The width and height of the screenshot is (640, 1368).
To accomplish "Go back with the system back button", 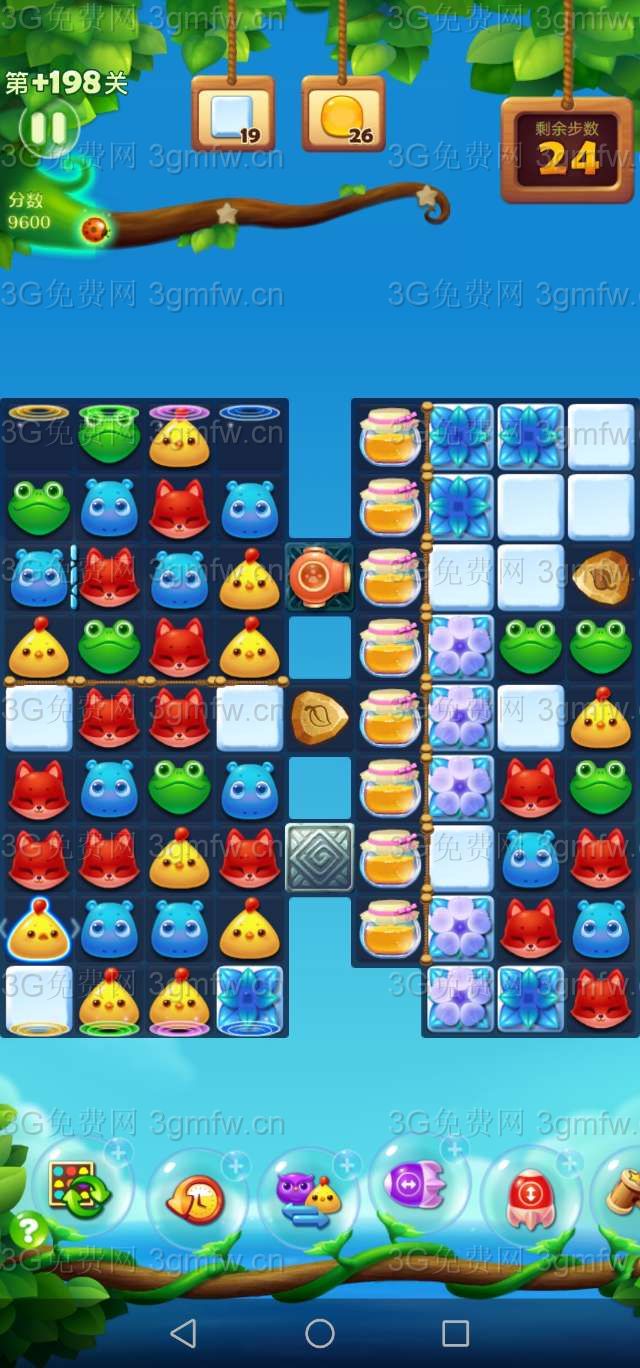I will 183,1332.
